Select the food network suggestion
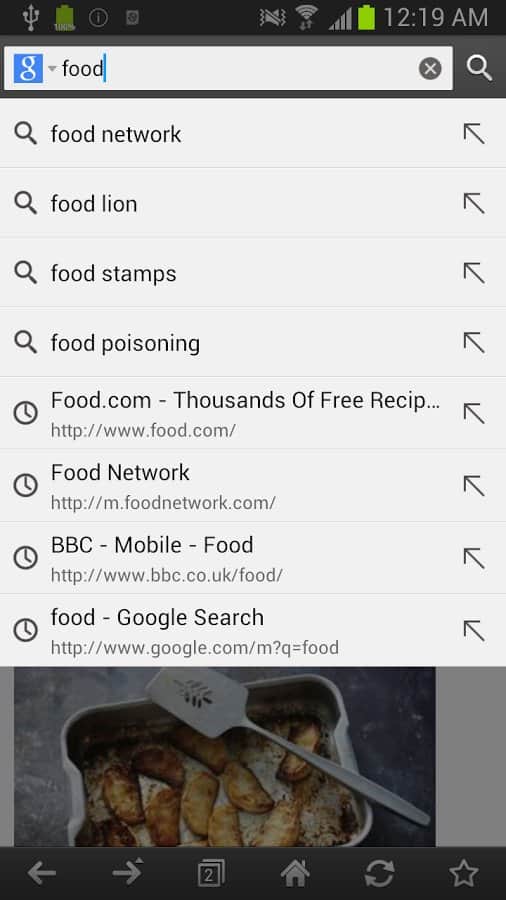 coord(253,134)
